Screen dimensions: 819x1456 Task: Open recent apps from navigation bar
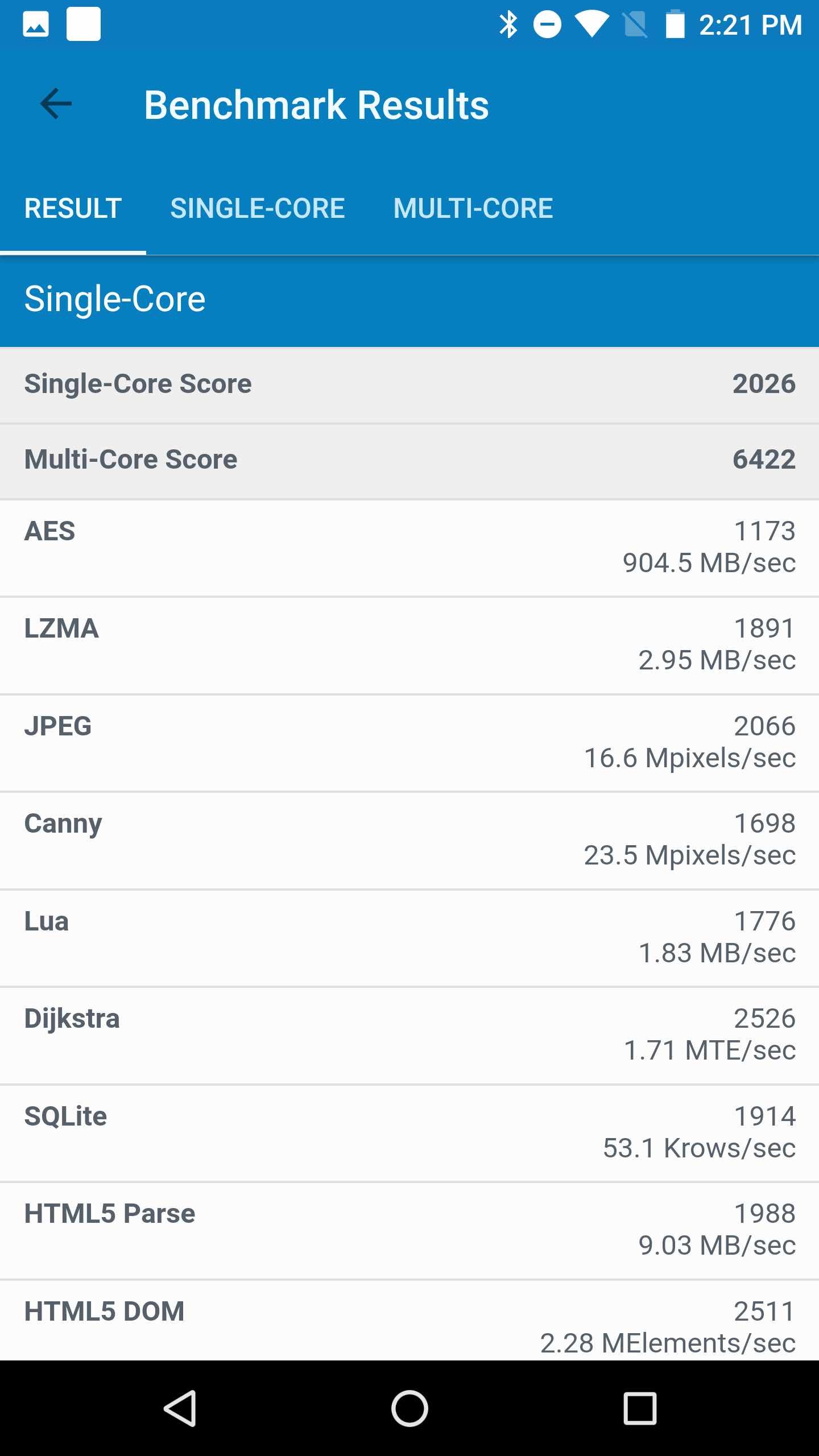pos(640,1408)
